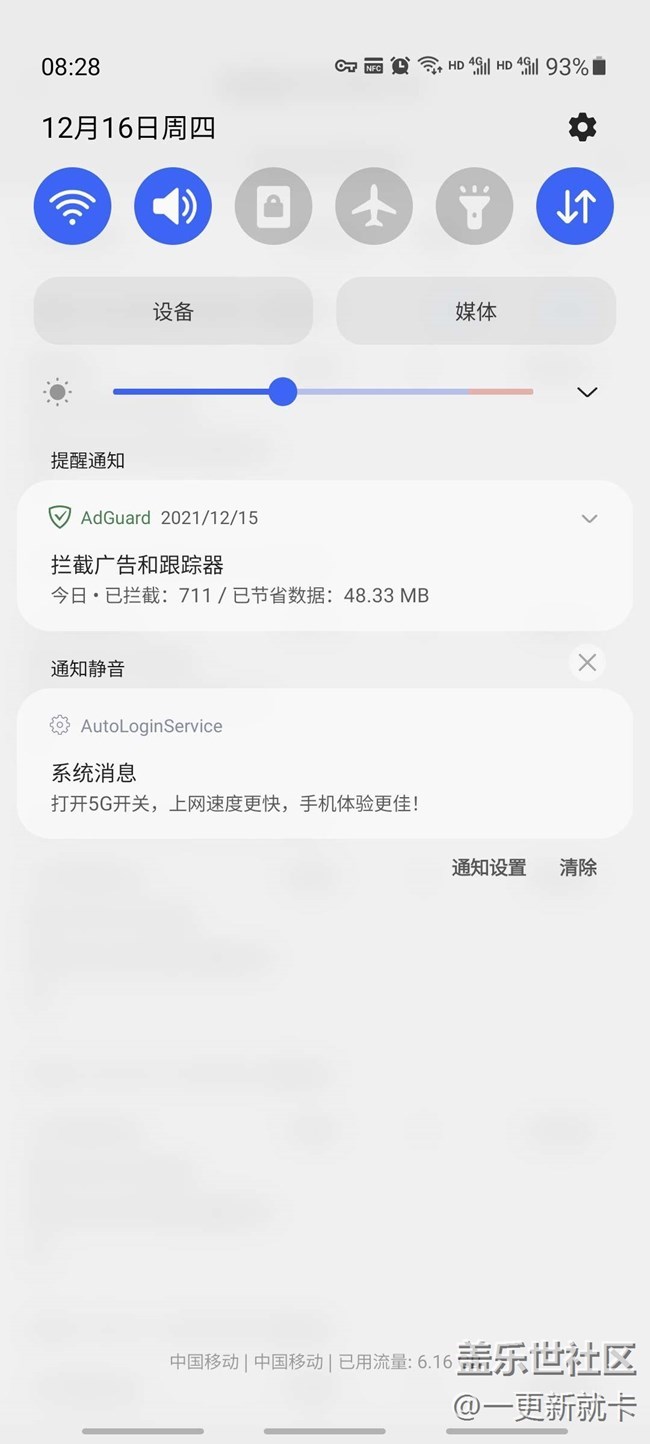Open the AutoLoginService 5G system message
The height and width of the screenshot is (1444, 650).
click(x=325, y=763)
